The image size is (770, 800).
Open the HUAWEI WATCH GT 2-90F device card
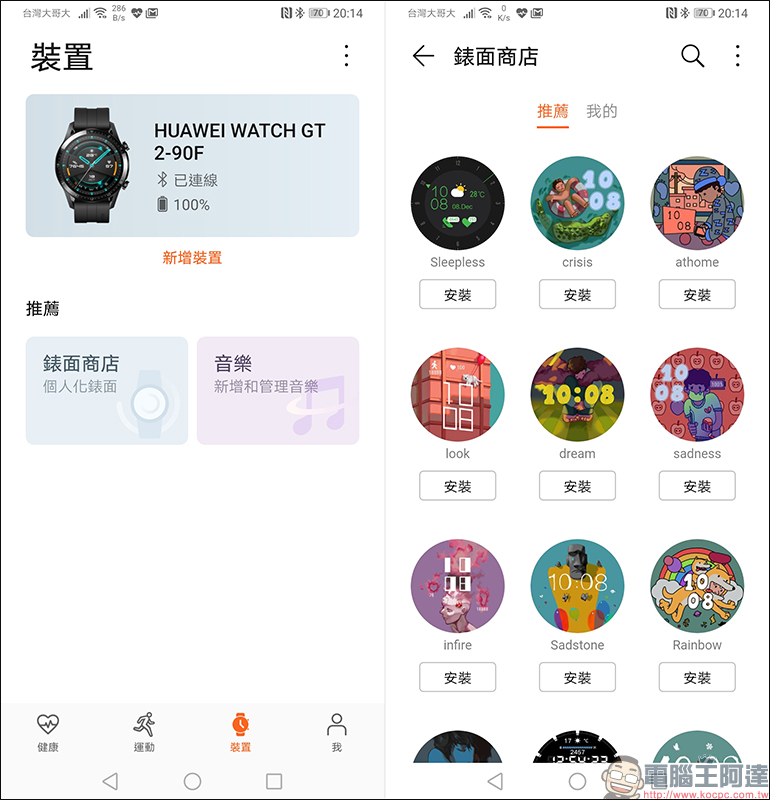coord(192,166)
